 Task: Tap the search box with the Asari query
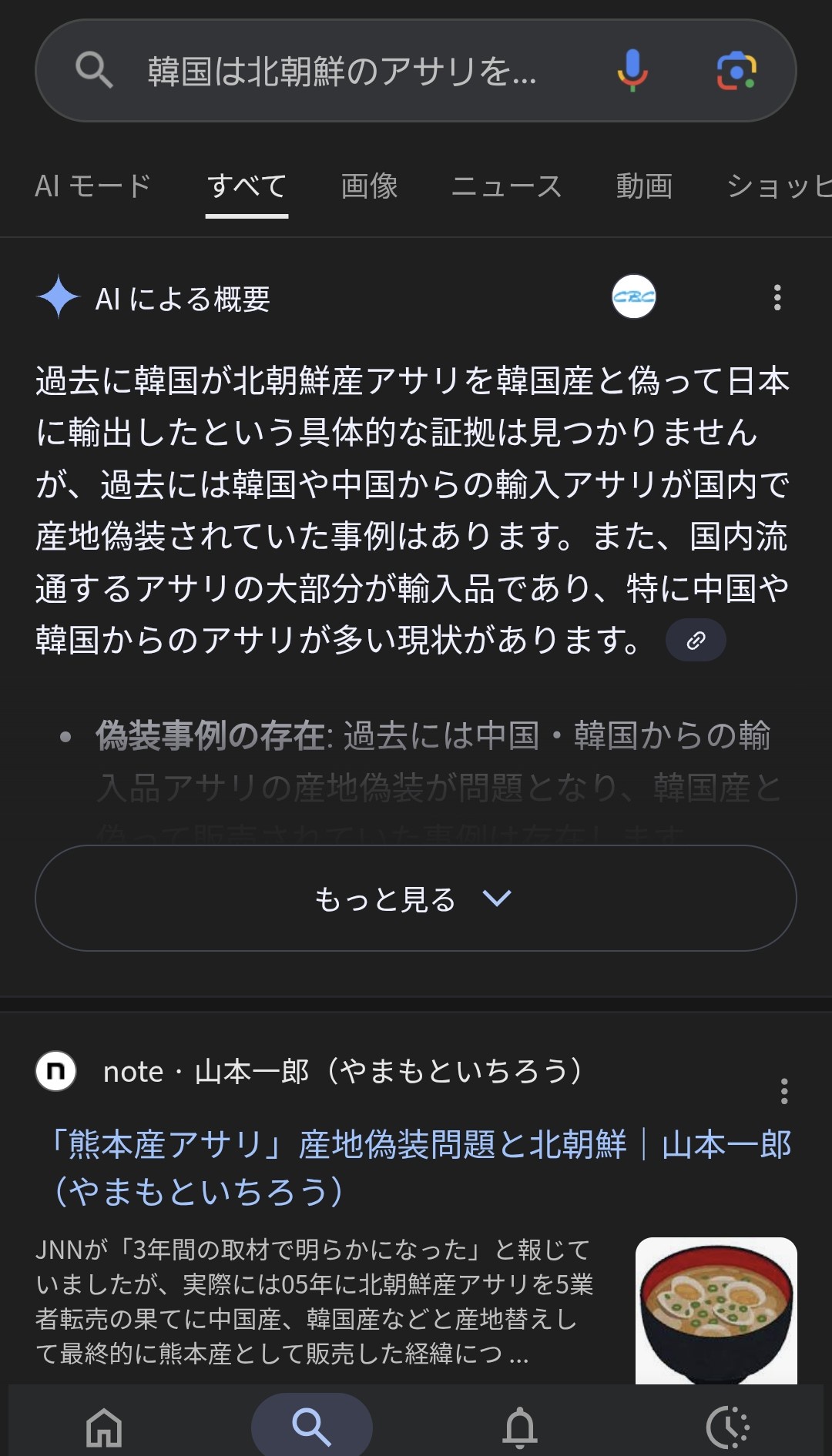(341, 72)
